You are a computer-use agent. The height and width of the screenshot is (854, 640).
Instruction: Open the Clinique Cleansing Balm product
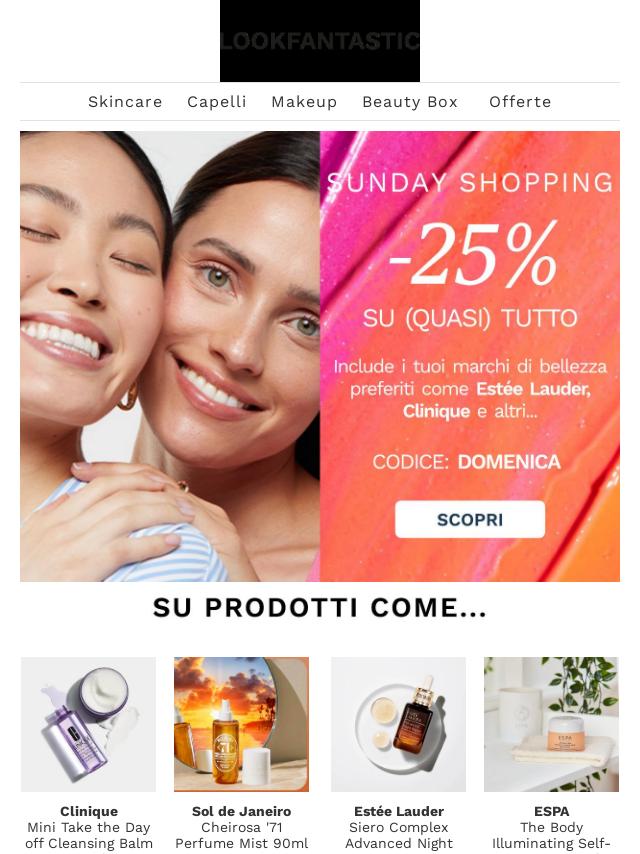88,724
